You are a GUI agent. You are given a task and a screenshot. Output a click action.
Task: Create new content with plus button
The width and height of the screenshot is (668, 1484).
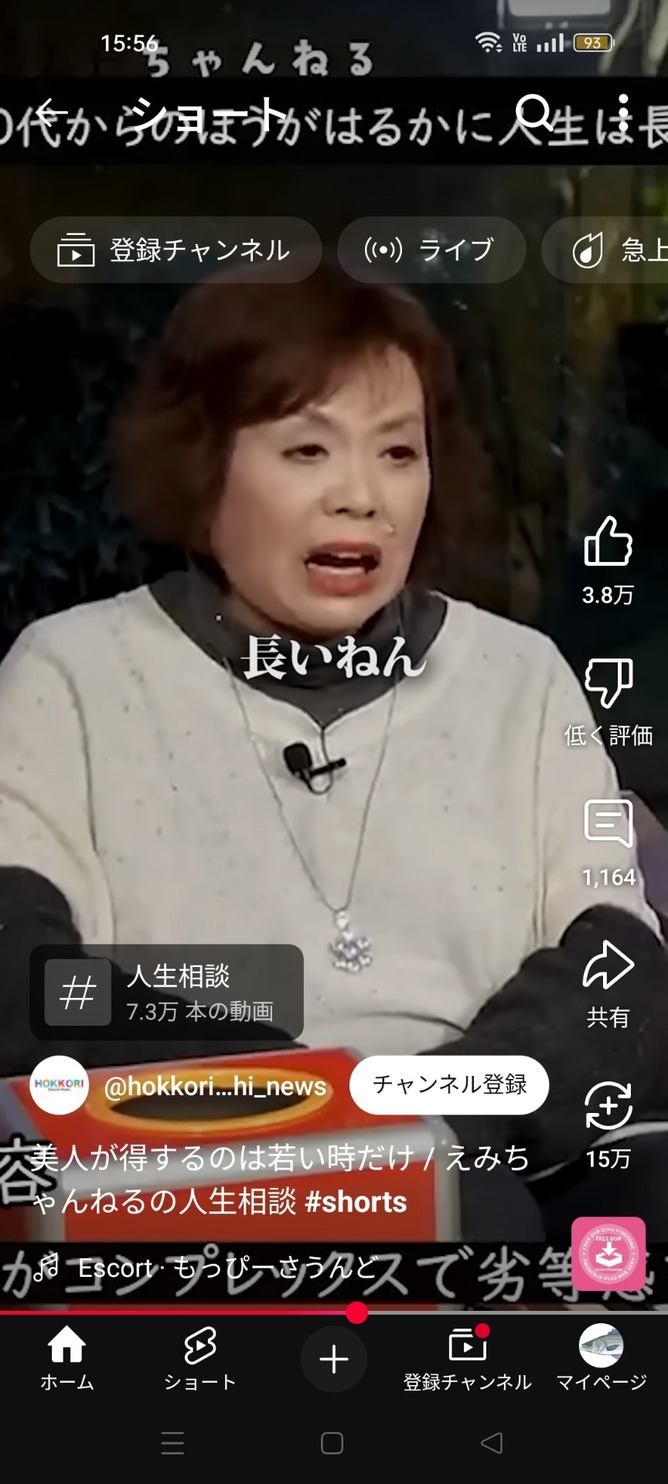click(x=333, y=1359)
